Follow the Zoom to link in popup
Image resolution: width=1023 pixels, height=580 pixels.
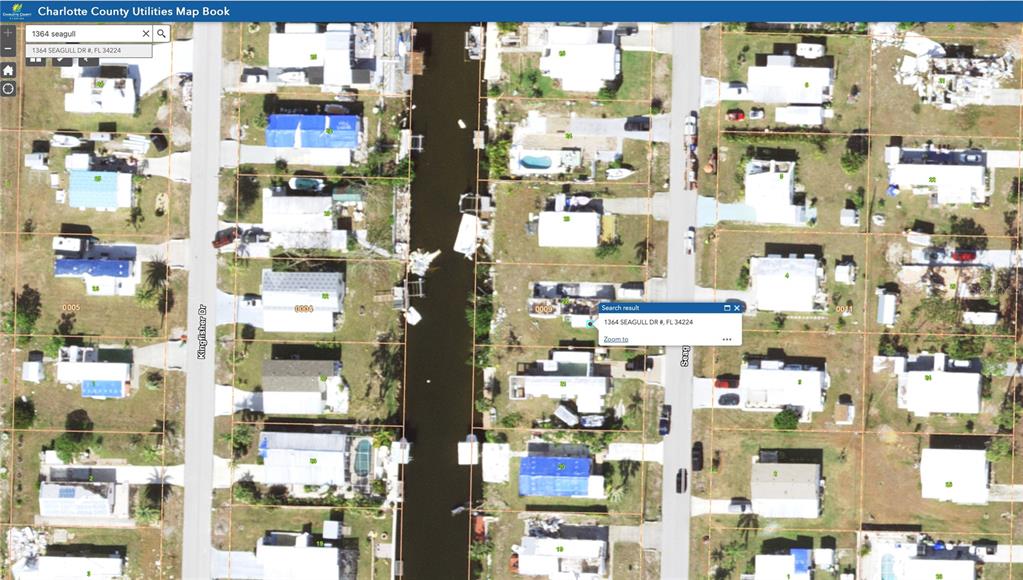pyautogui.click(x=616, y=339)
